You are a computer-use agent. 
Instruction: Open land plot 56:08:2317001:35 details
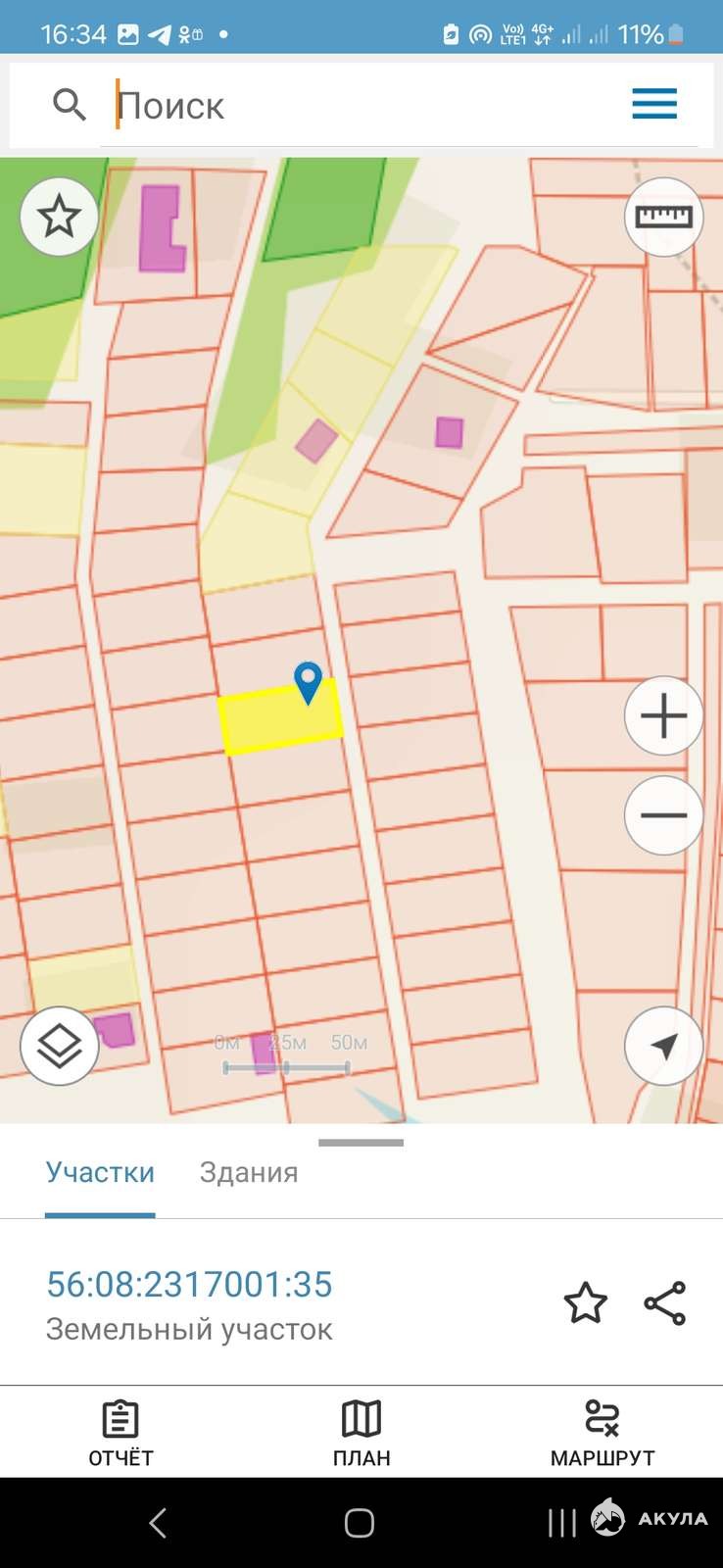[190, 1285]
